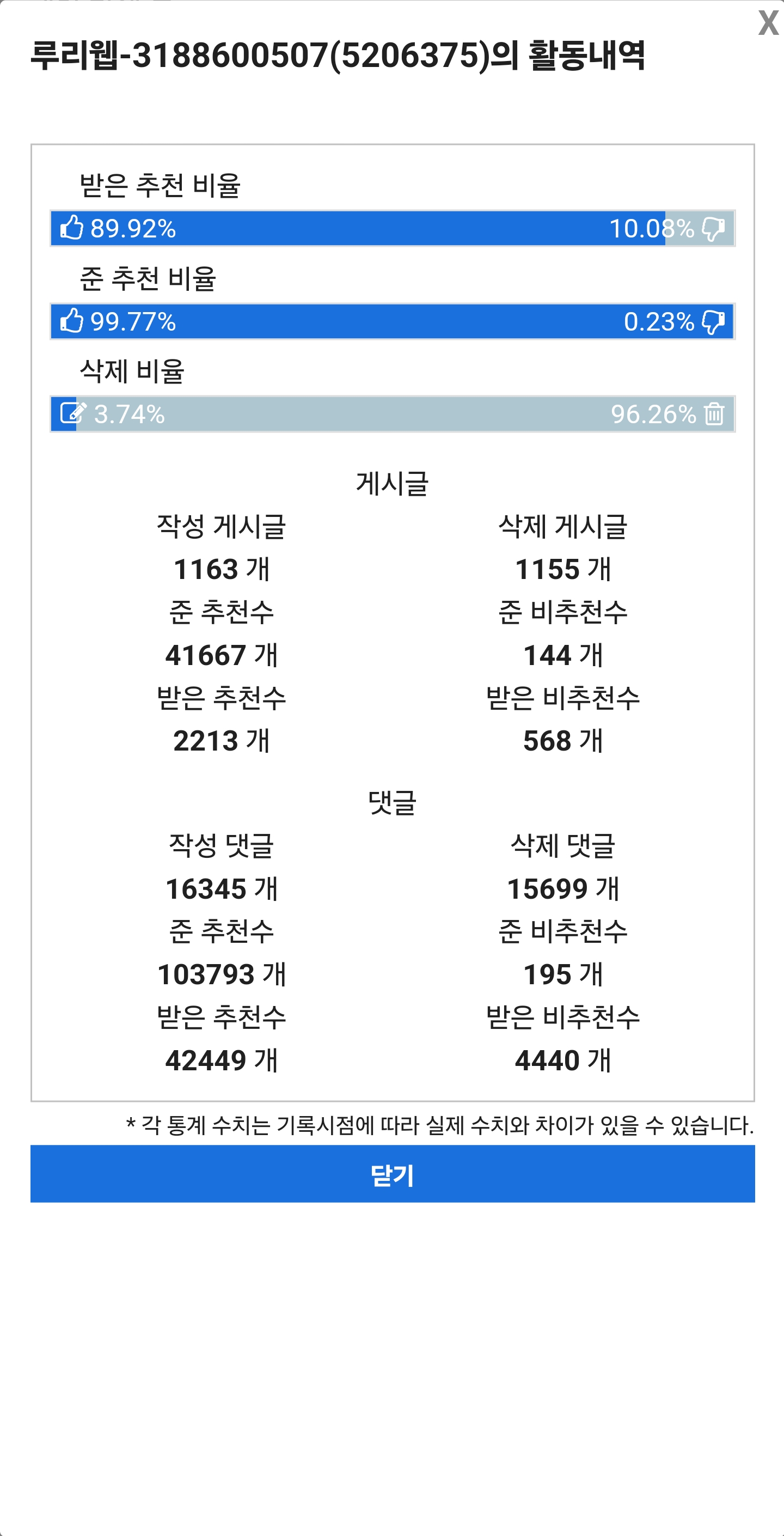Tap the blue 닫기 button
The width and height of the screenshot is (784, 1536).
(x=393, y=1173)
